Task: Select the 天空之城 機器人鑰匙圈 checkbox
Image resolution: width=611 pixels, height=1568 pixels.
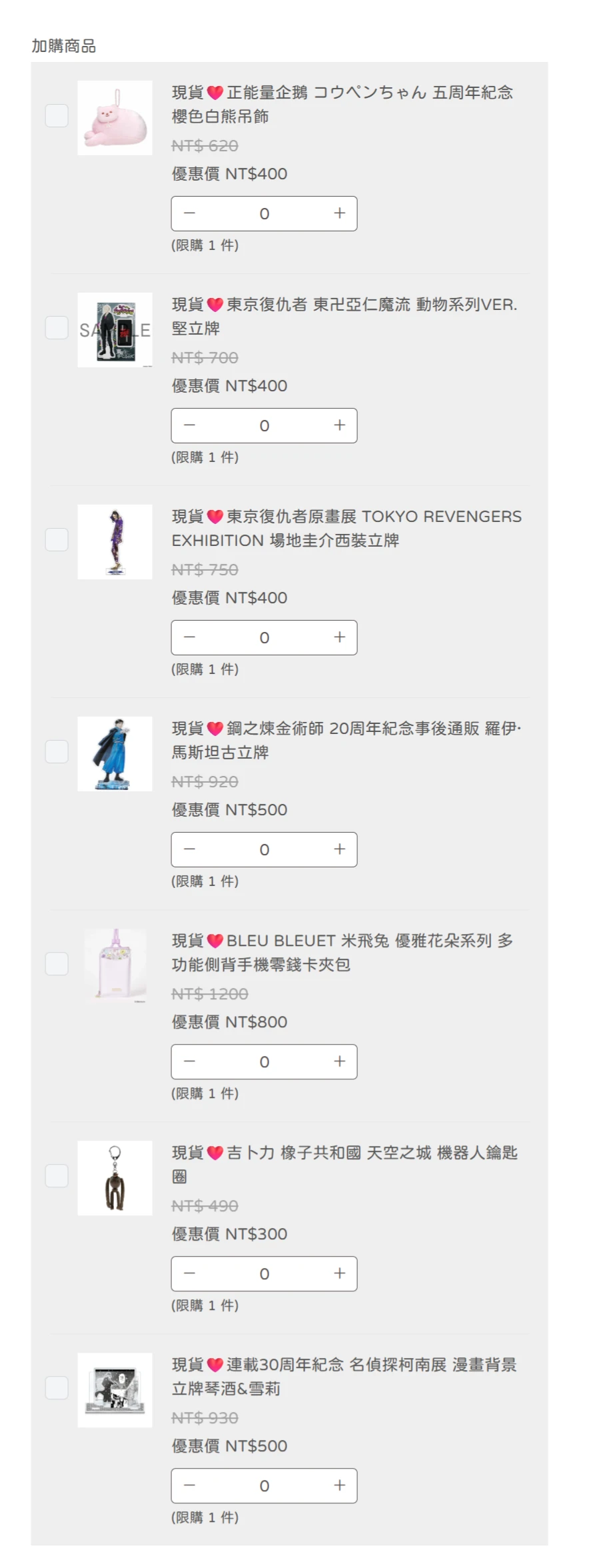Action: pyautogui.click(x=57, y=1175)
